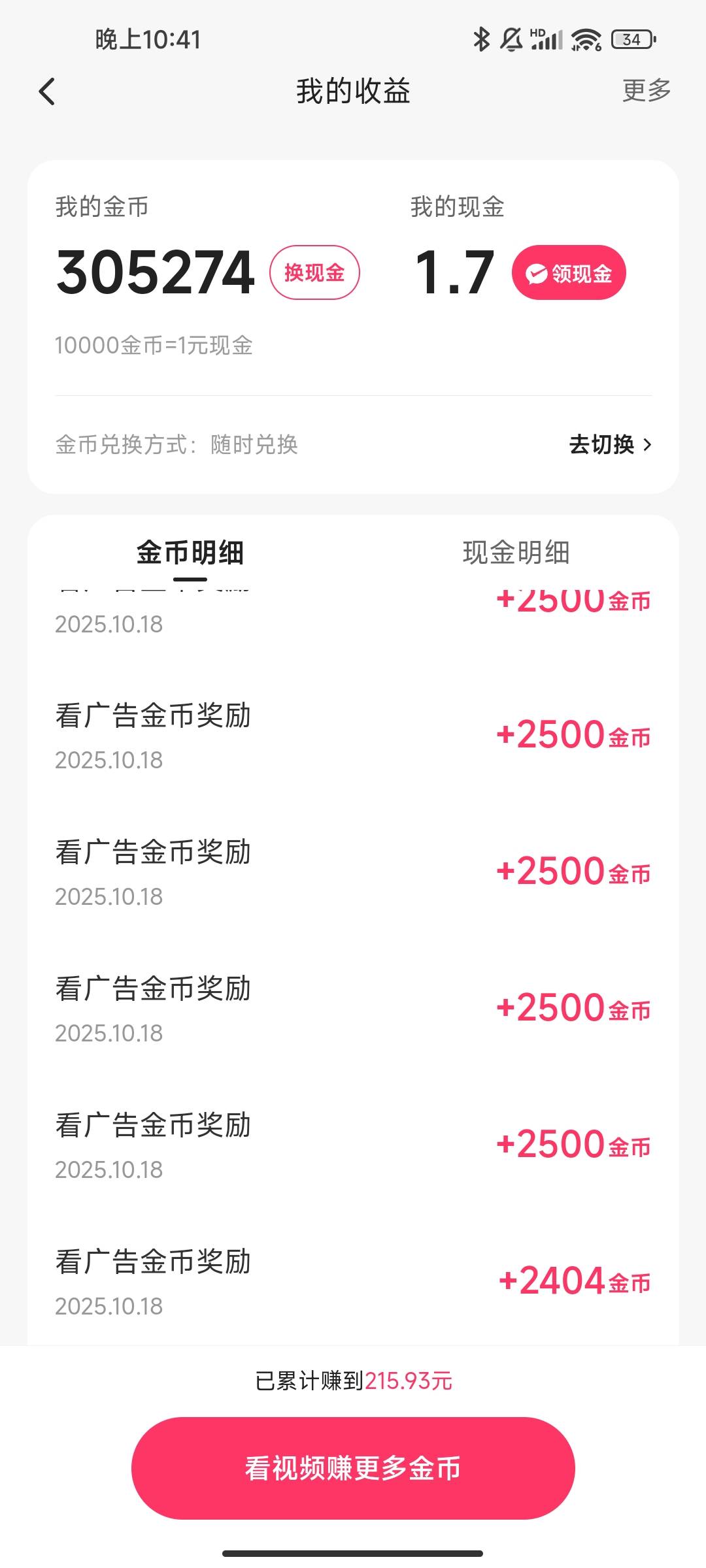Tap the 领现金 button
Screen dimensions: 706x1568
pyautogui.click(x=569, y=273)
